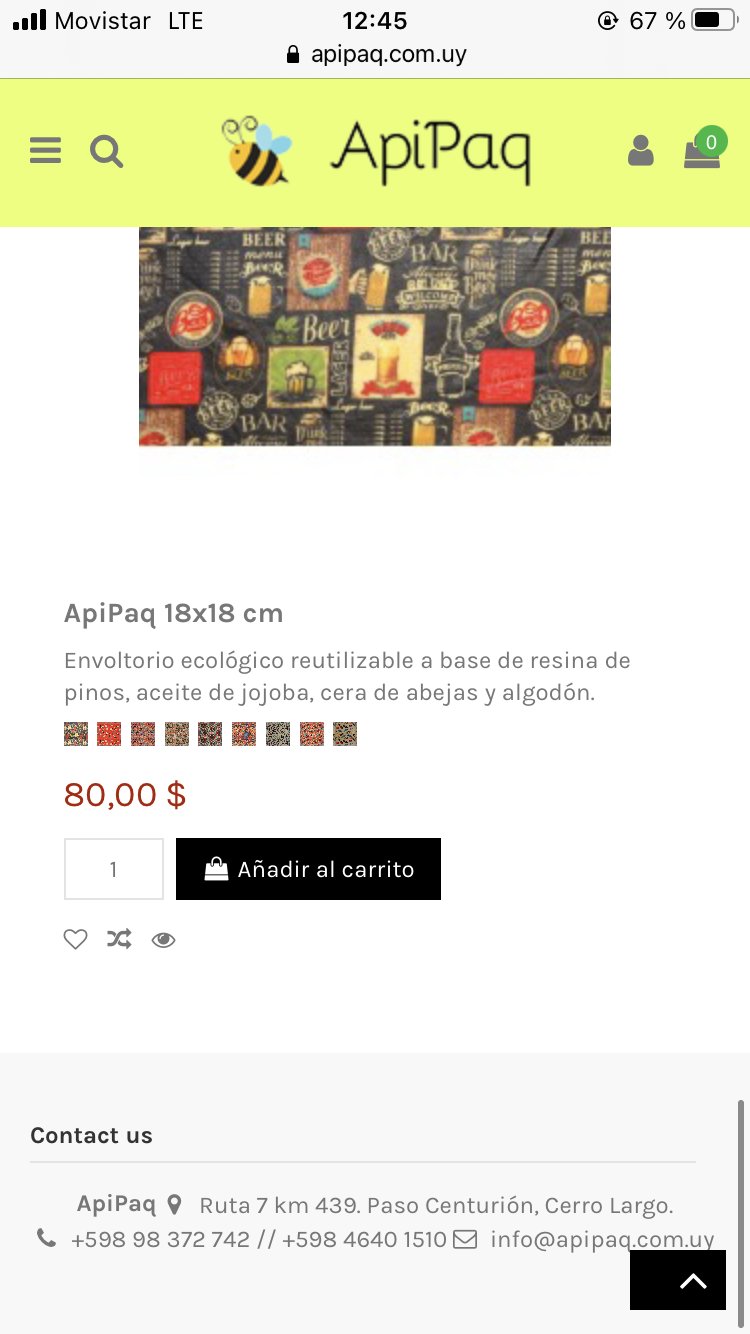Select the last pattern swatch
The width and height of the screenshot is (750, 1334).
point(345,734)
